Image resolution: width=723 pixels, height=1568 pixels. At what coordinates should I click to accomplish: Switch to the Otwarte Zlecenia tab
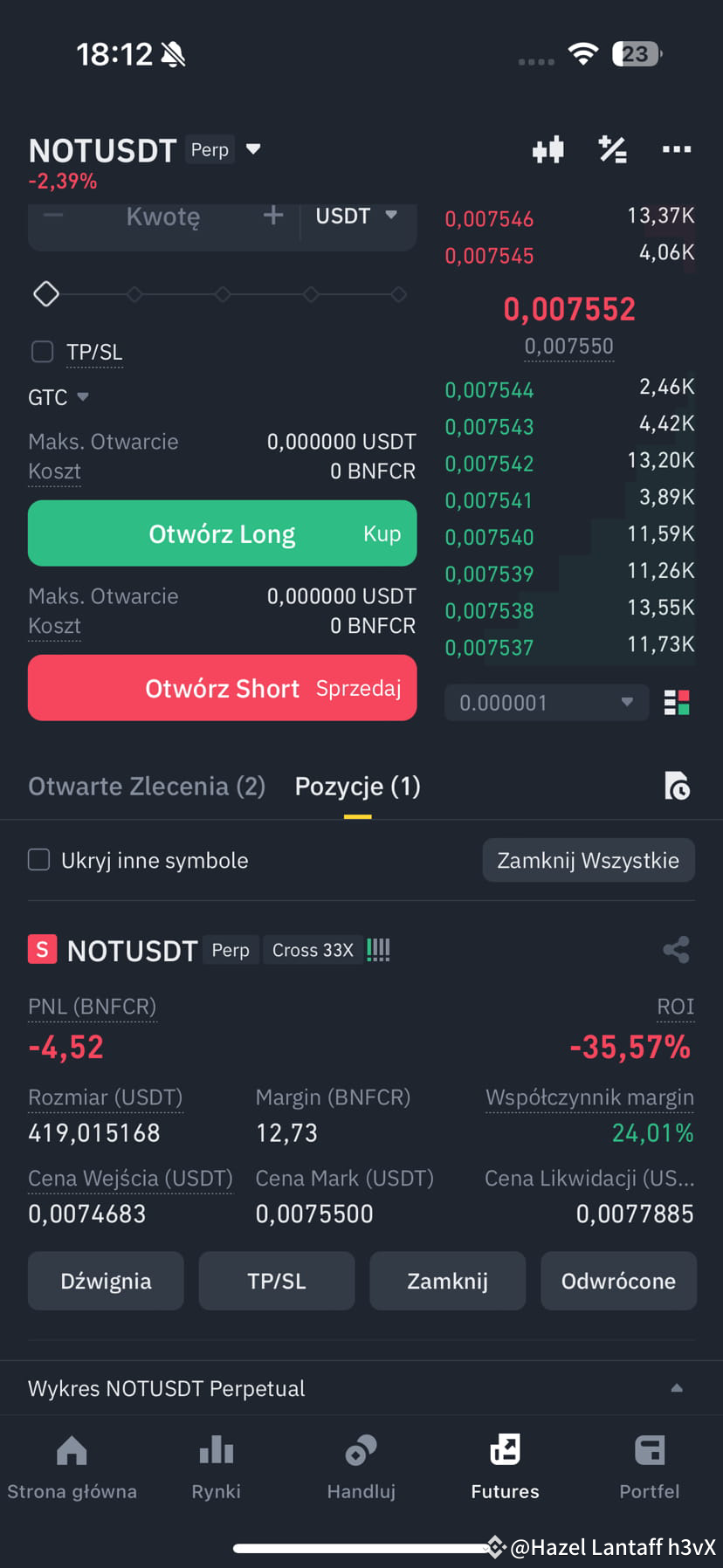click(146, 786)
